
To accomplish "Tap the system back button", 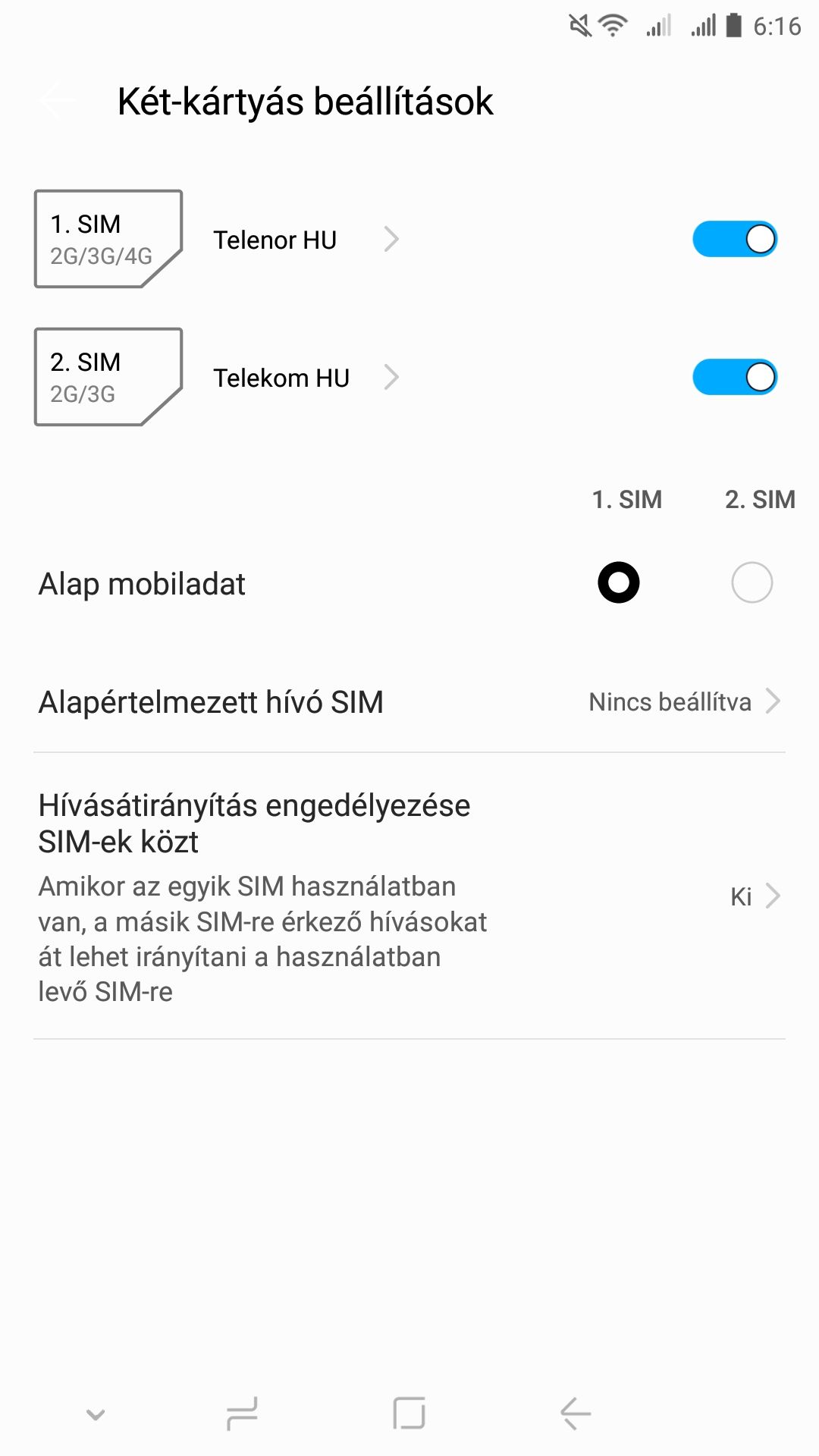I will point(576,1414).
